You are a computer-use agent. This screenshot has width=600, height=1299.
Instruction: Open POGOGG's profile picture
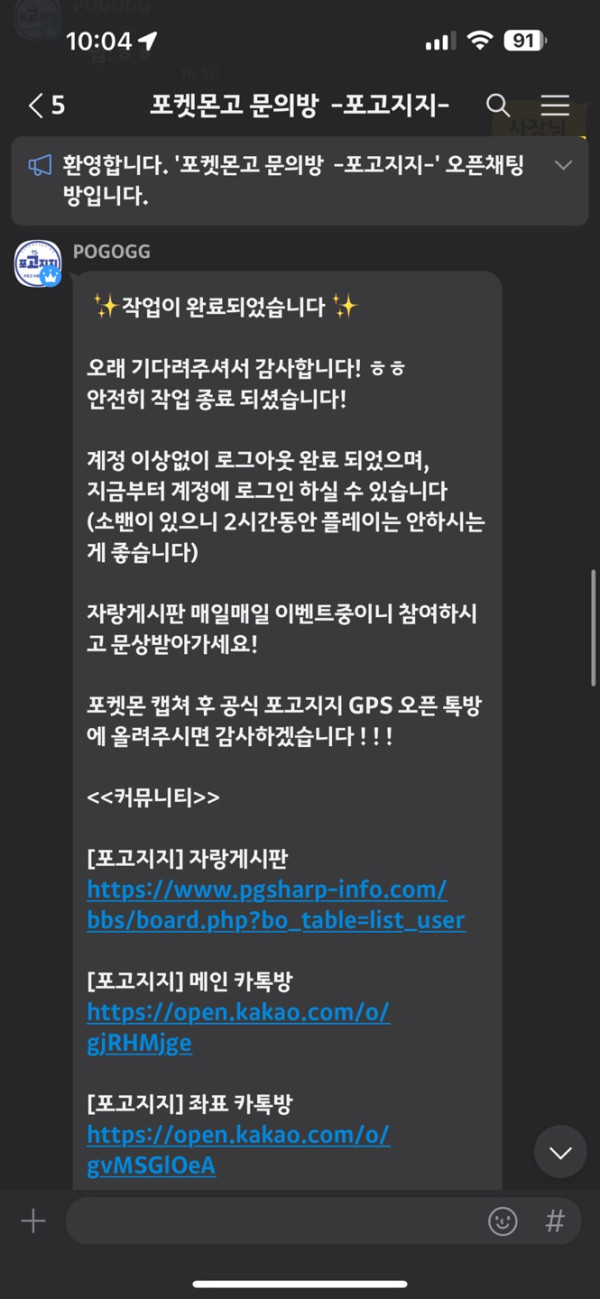[38, 263]
